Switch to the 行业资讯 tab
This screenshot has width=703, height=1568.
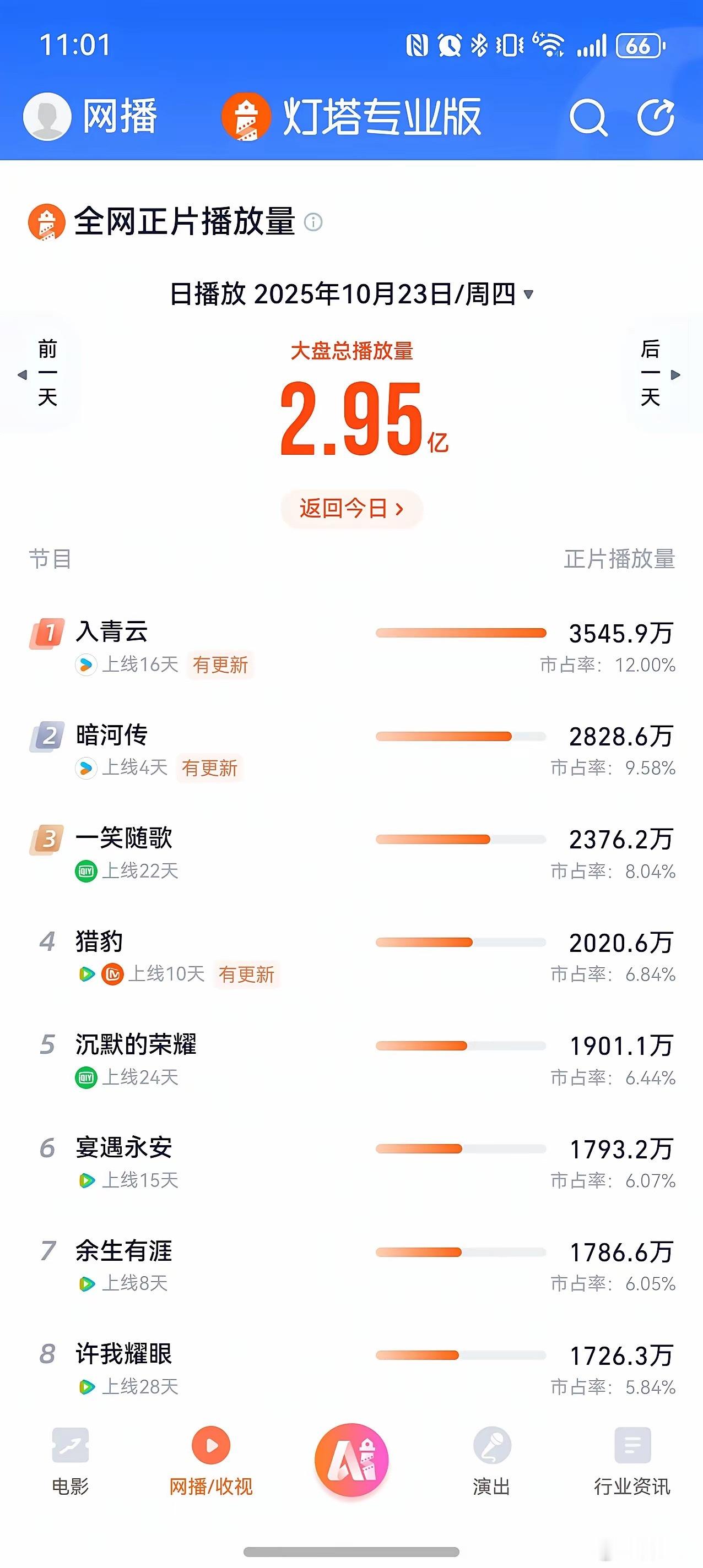point(632,1461)
